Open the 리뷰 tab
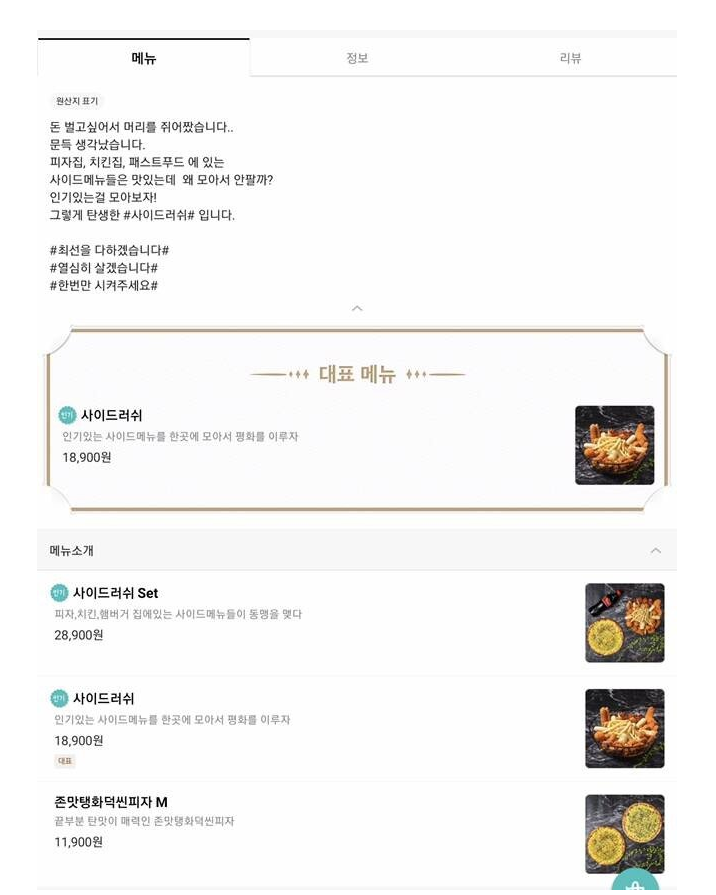716x895 pixels. [570, 58]
